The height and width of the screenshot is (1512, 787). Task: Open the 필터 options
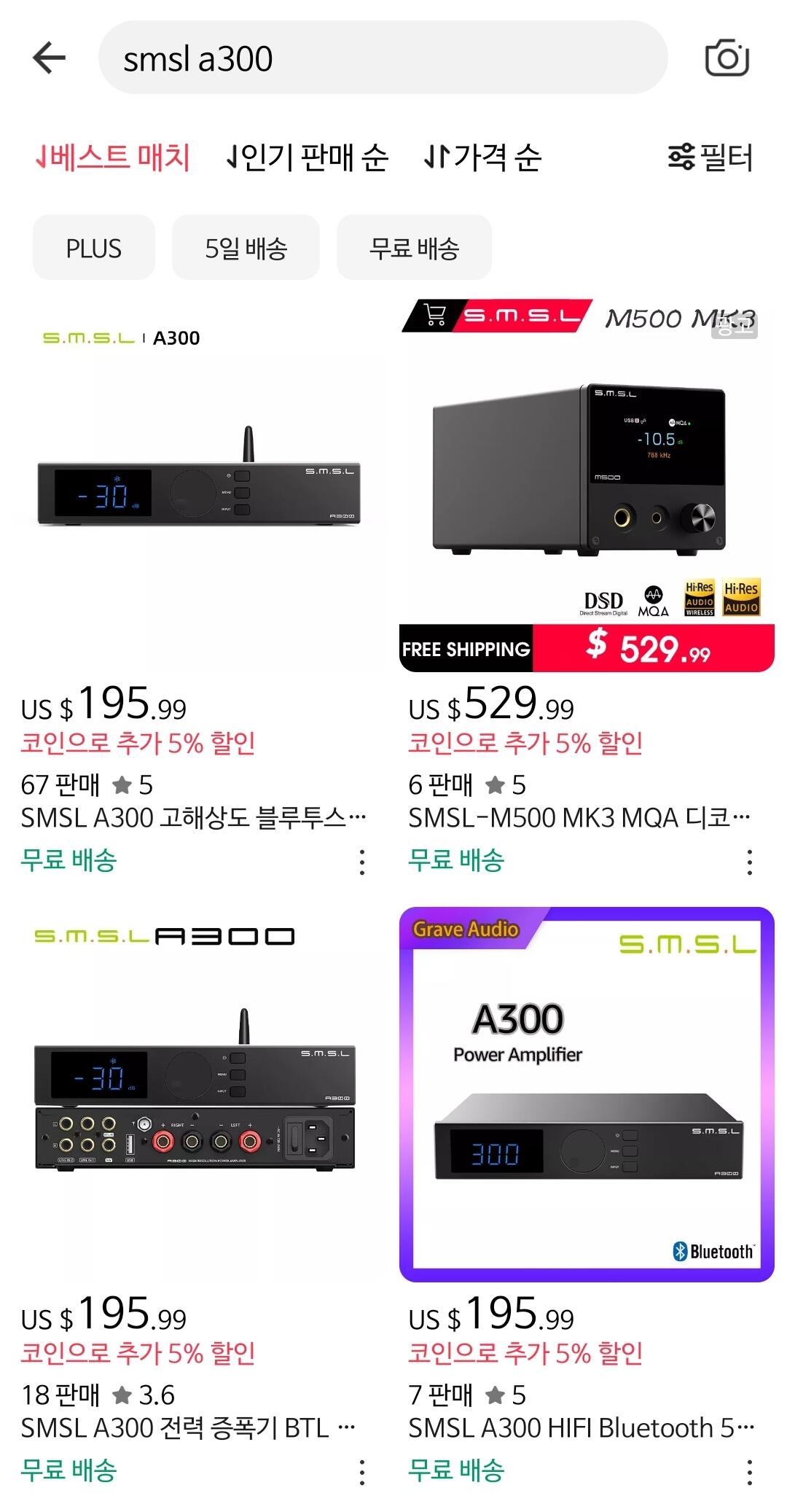pos(710,157)
